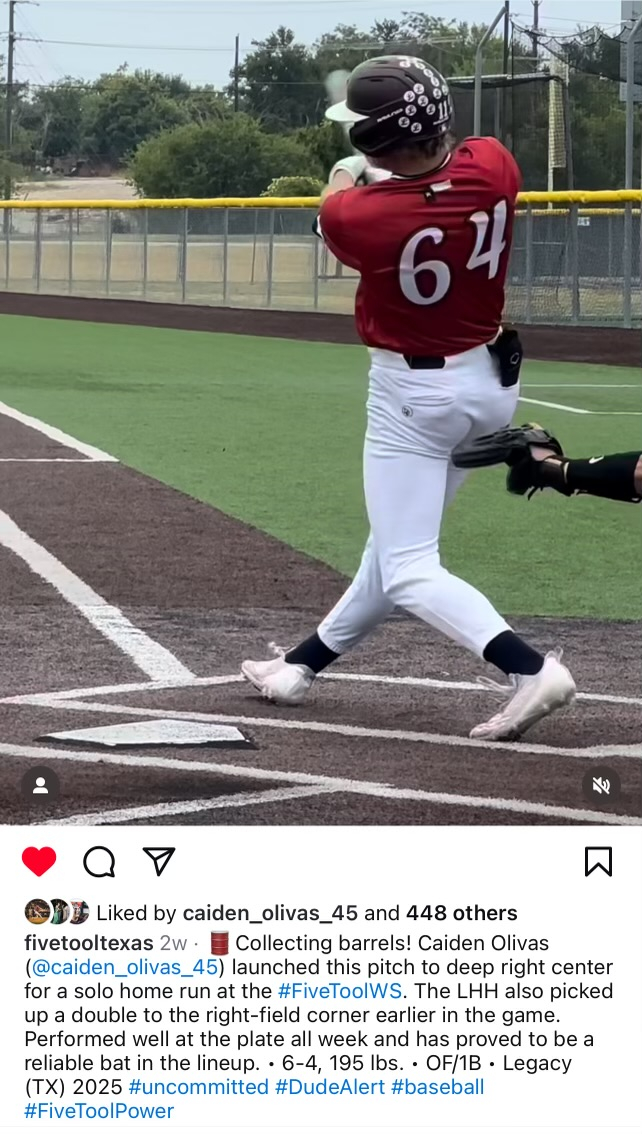The width and height of the screenshot is (642, 1134).
Task: Open the #baseball hashtag
Action: [437, 1087]
